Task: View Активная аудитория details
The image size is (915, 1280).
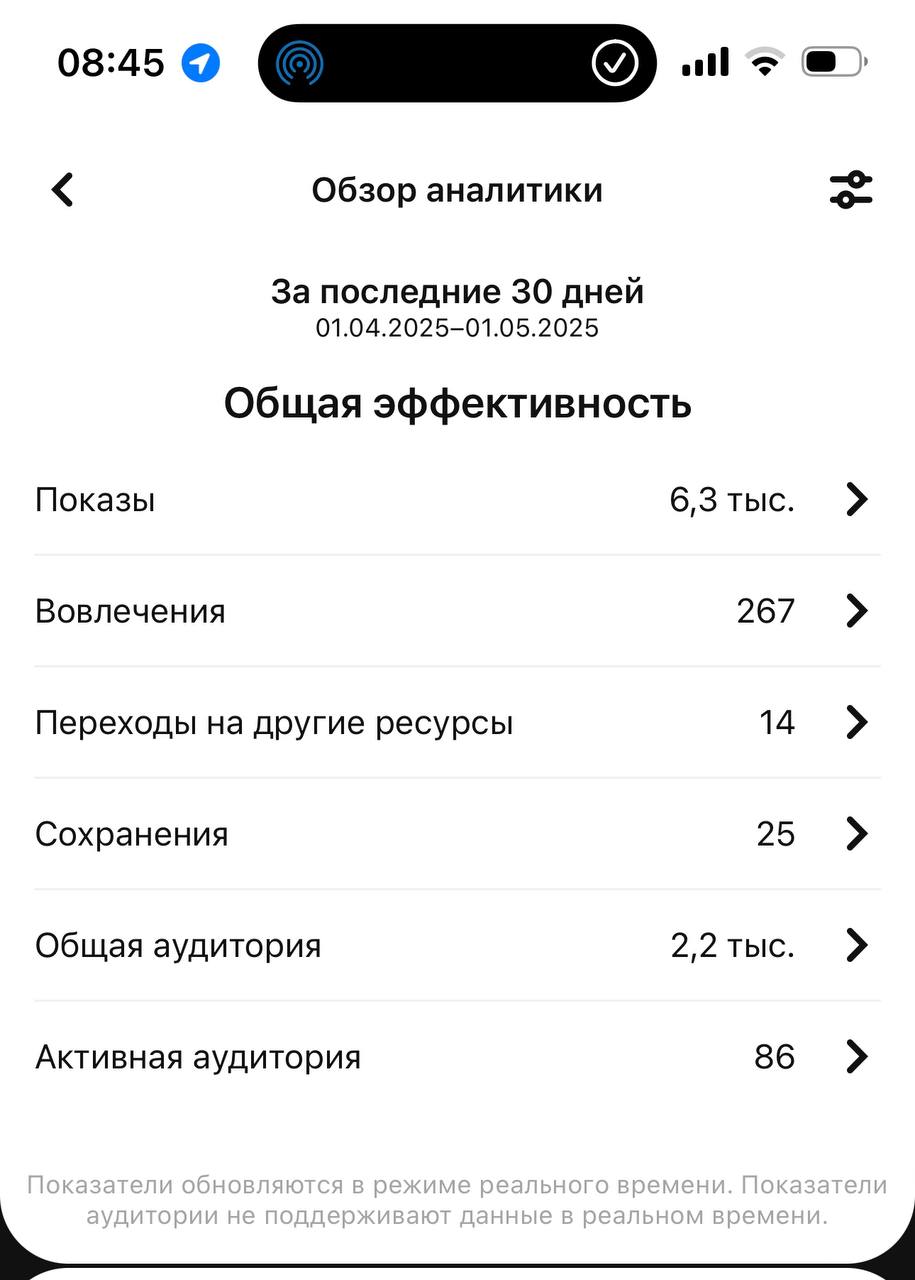Action: point(457,1056)
